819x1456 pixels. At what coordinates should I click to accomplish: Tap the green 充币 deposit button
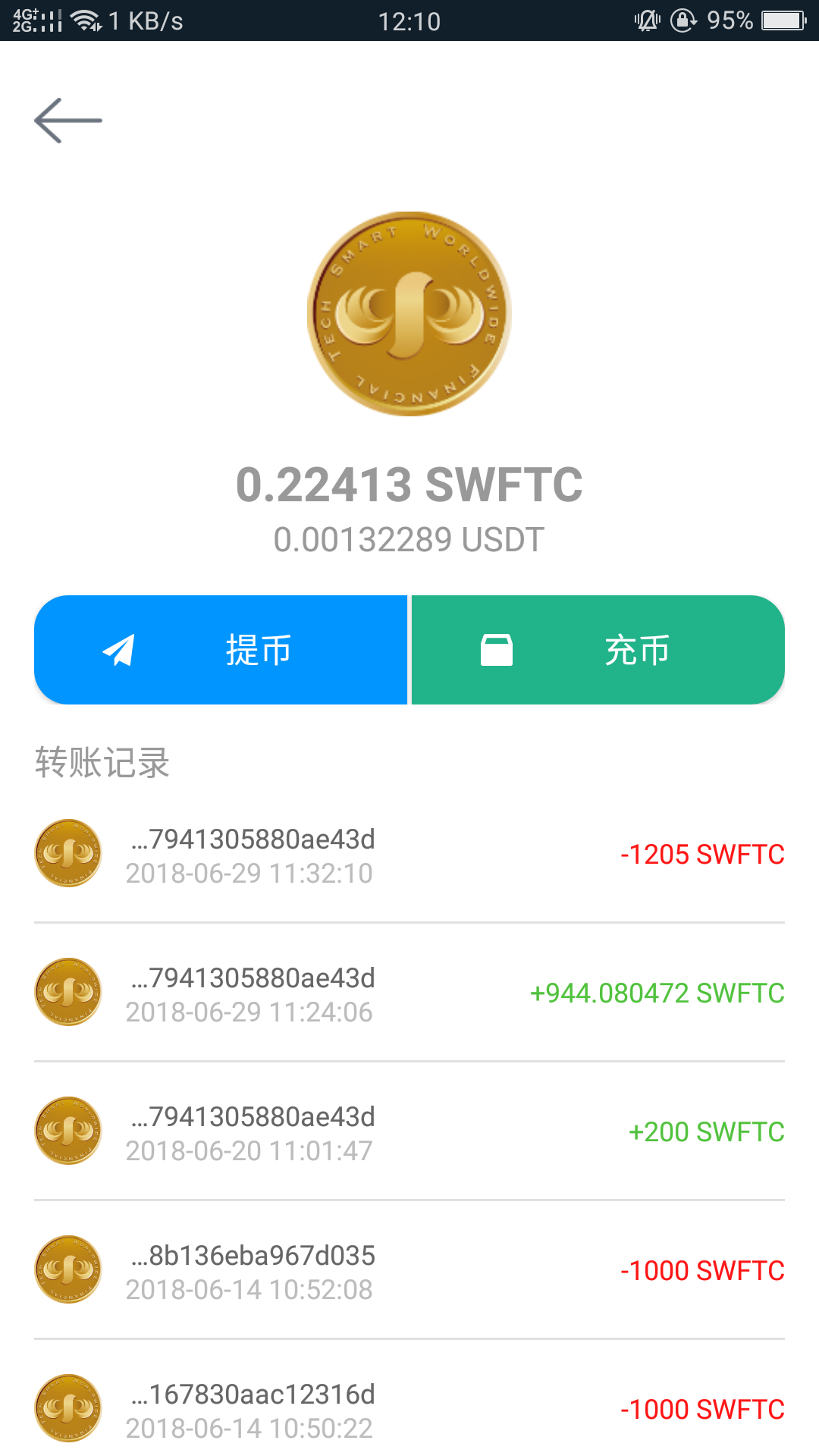[x=598, y=650]
